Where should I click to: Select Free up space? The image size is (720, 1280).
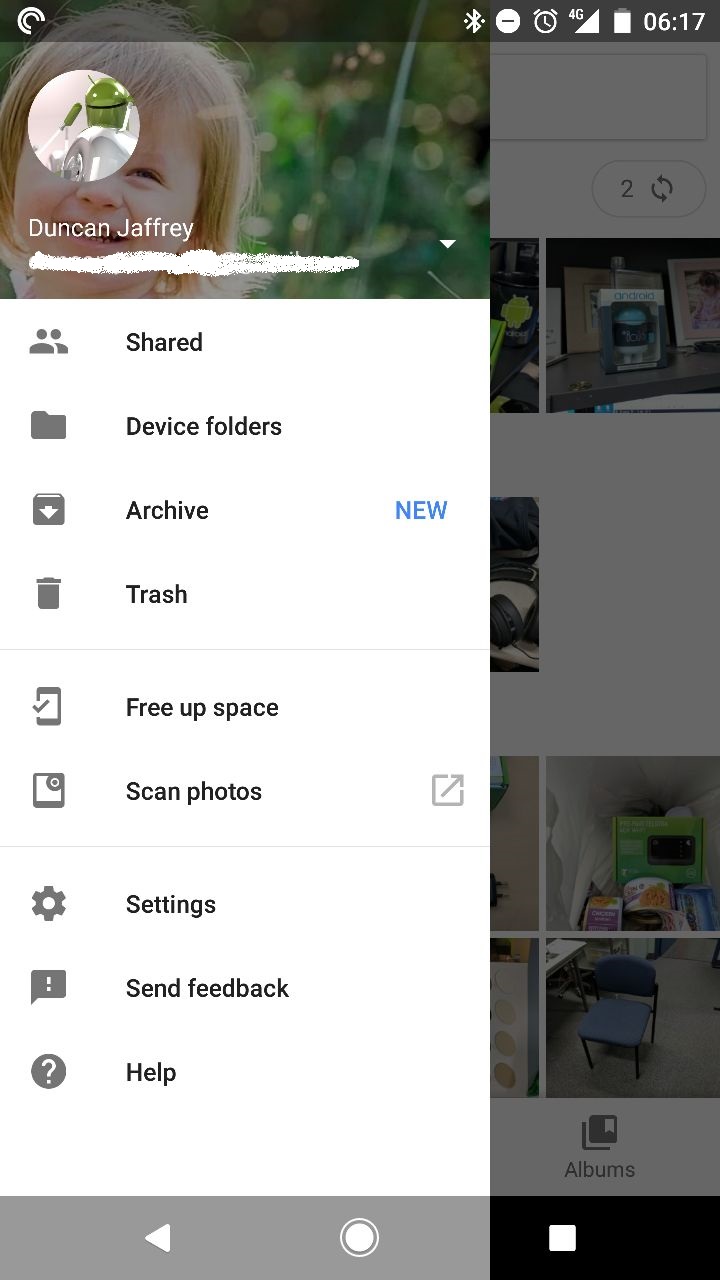coord(245,707)
